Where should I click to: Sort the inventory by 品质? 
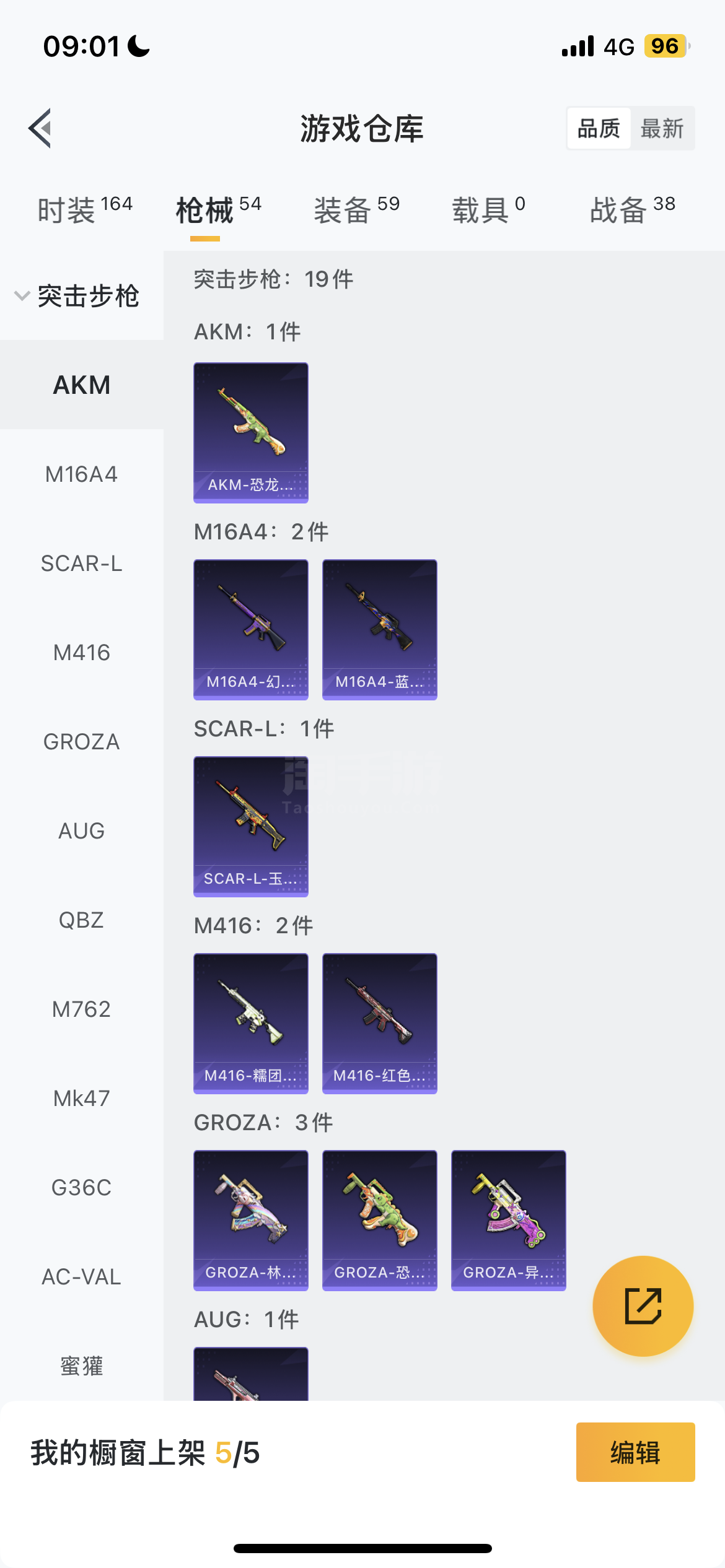pyautogui.click(x=599, y=129)
